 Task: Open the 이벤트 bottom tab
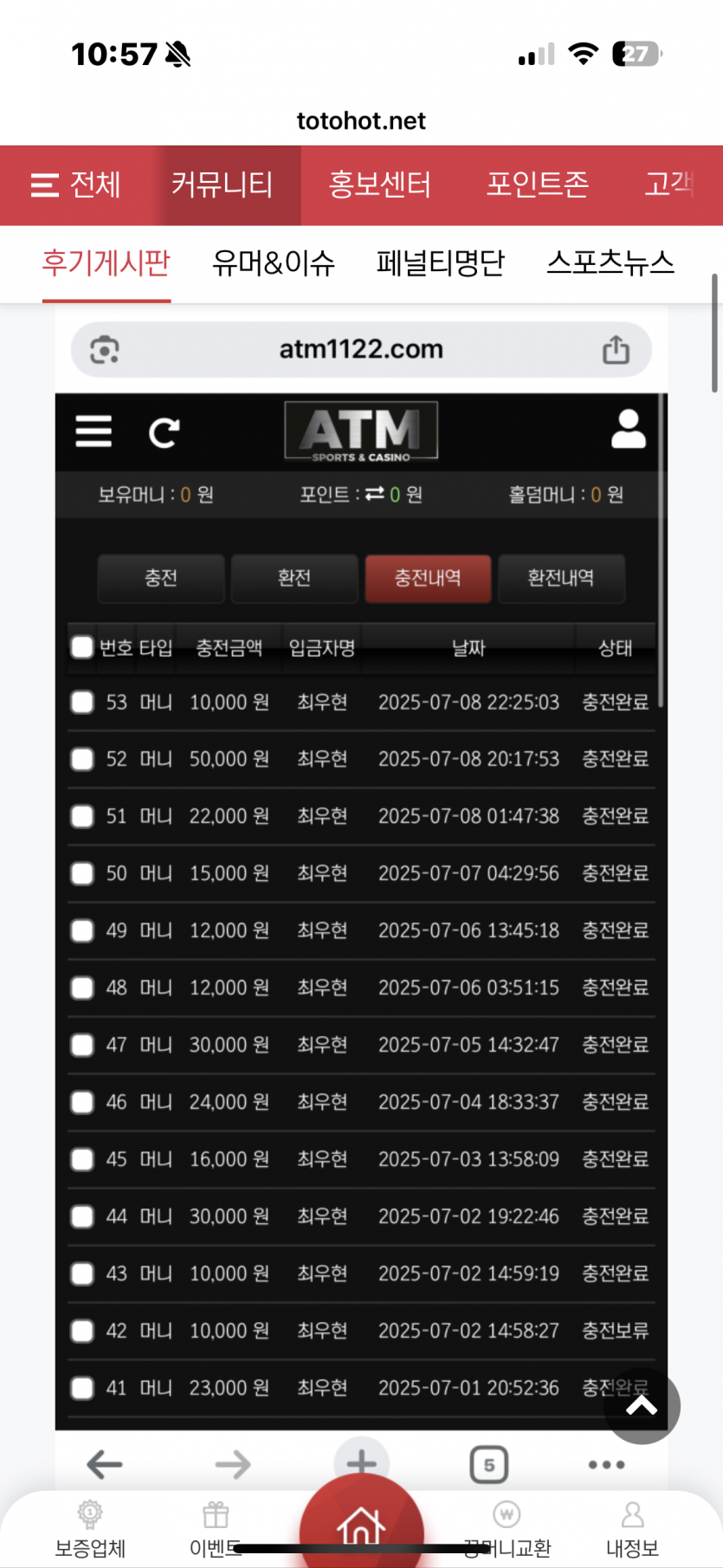tap(216, 1530)
